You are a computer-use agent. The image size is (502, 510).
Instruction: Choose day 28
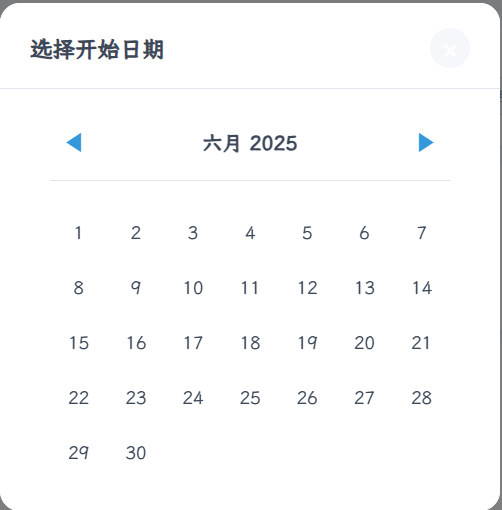[x=422, y=398]
